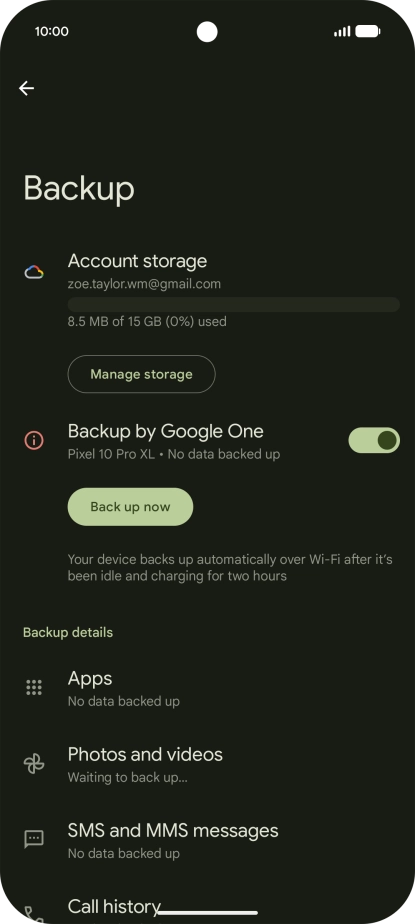Image resolution: width=415 pixels, height=924 pixels.
Task: Open Apps backup details
Action: coord(208,688)
